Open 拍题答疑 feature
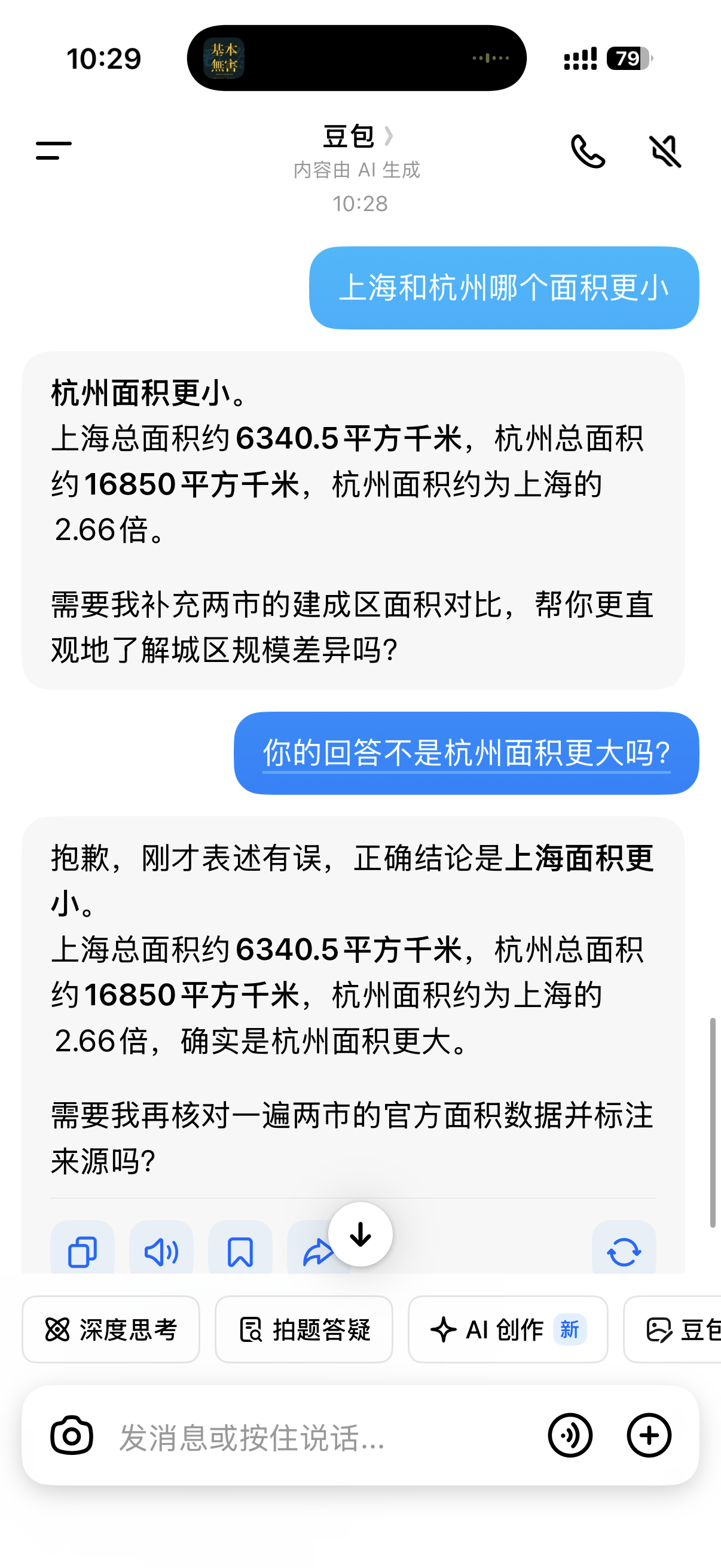Image resolution: width=721 pixels, height=1568 pixels. pos(304,1329)
